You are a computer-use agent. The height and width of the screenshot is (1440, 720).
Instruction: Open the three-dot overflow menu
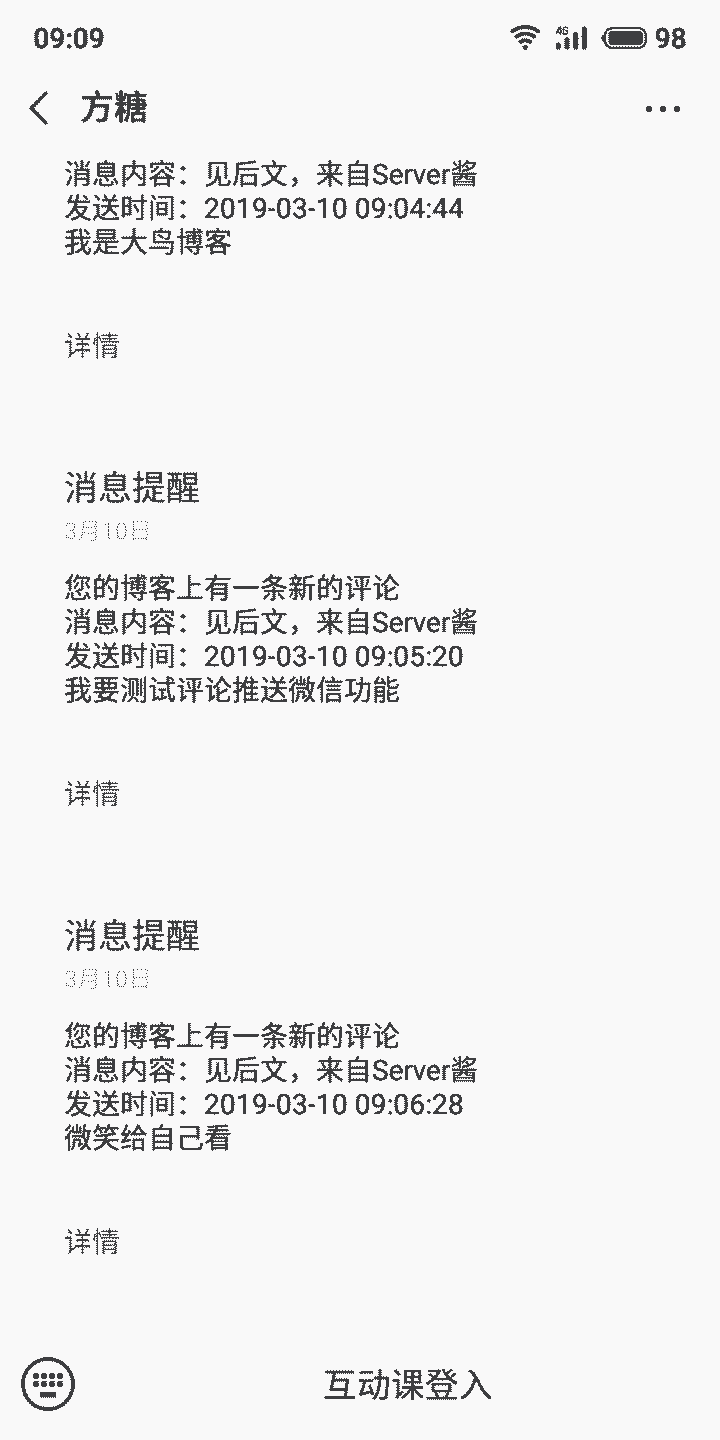pyautogui.click(x=663, y=109)
